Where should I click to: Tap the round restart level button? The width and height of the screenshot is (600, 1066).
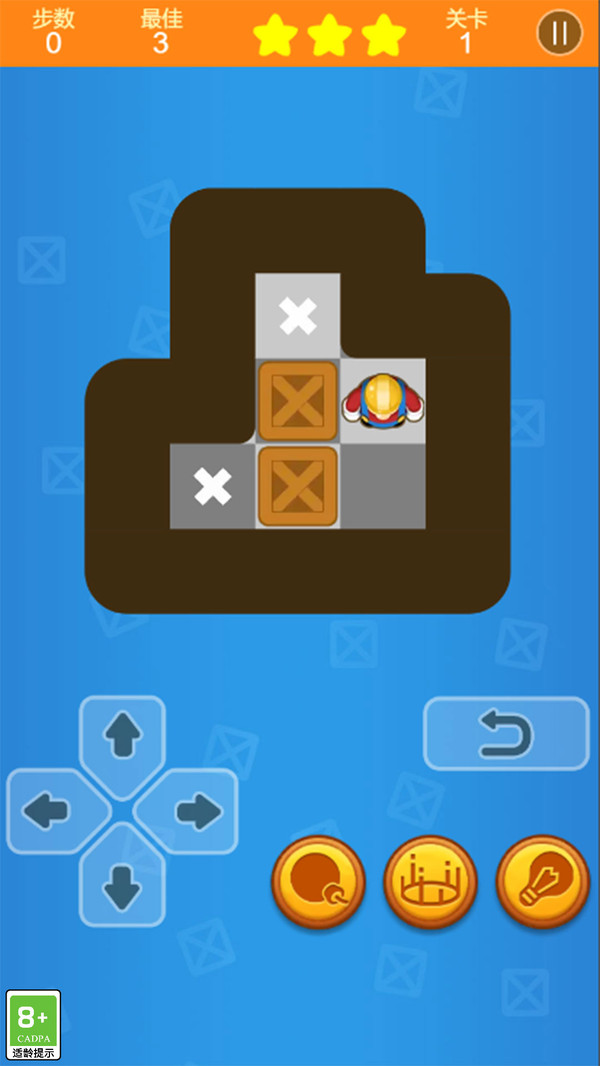tap(318, 882)
